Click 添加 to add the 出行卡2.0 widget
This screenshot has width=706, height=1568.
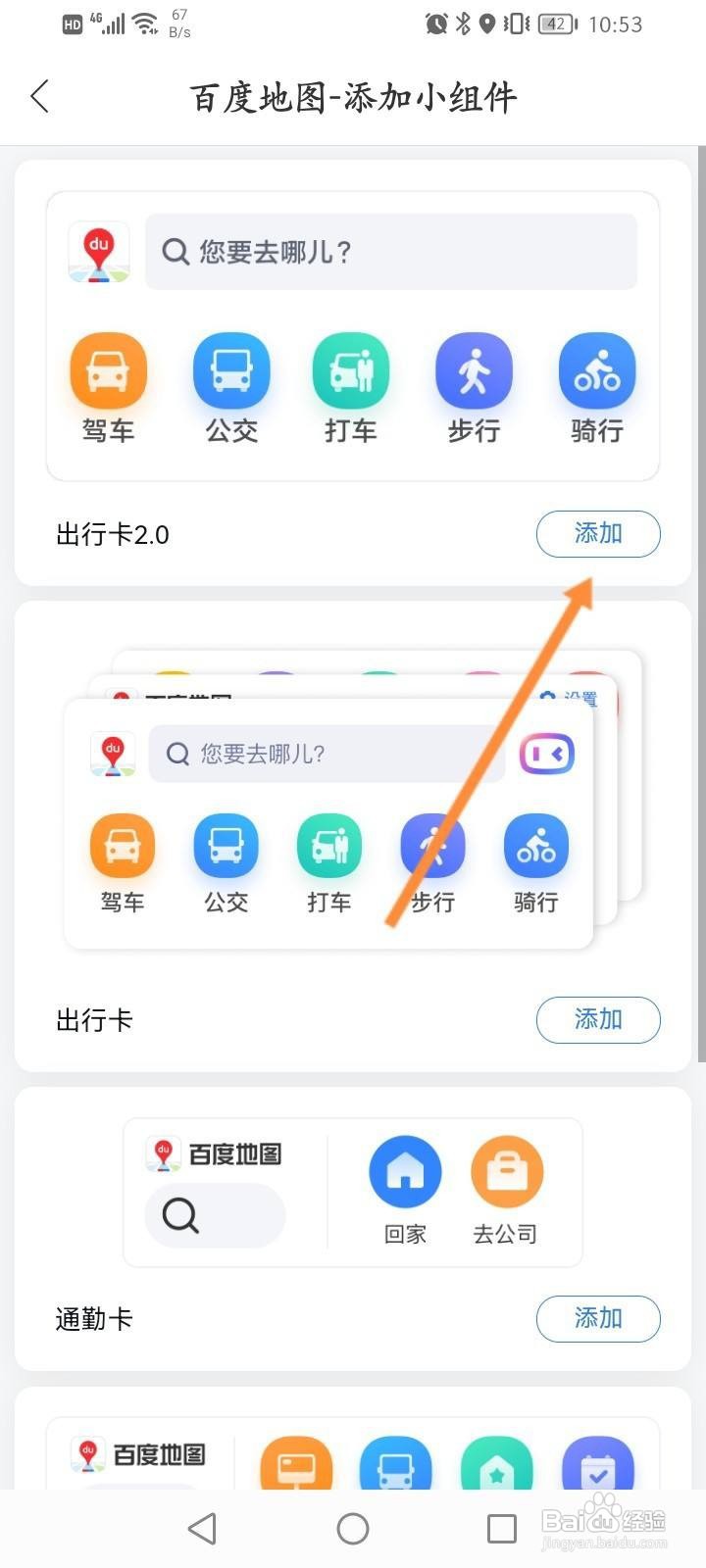598,534
